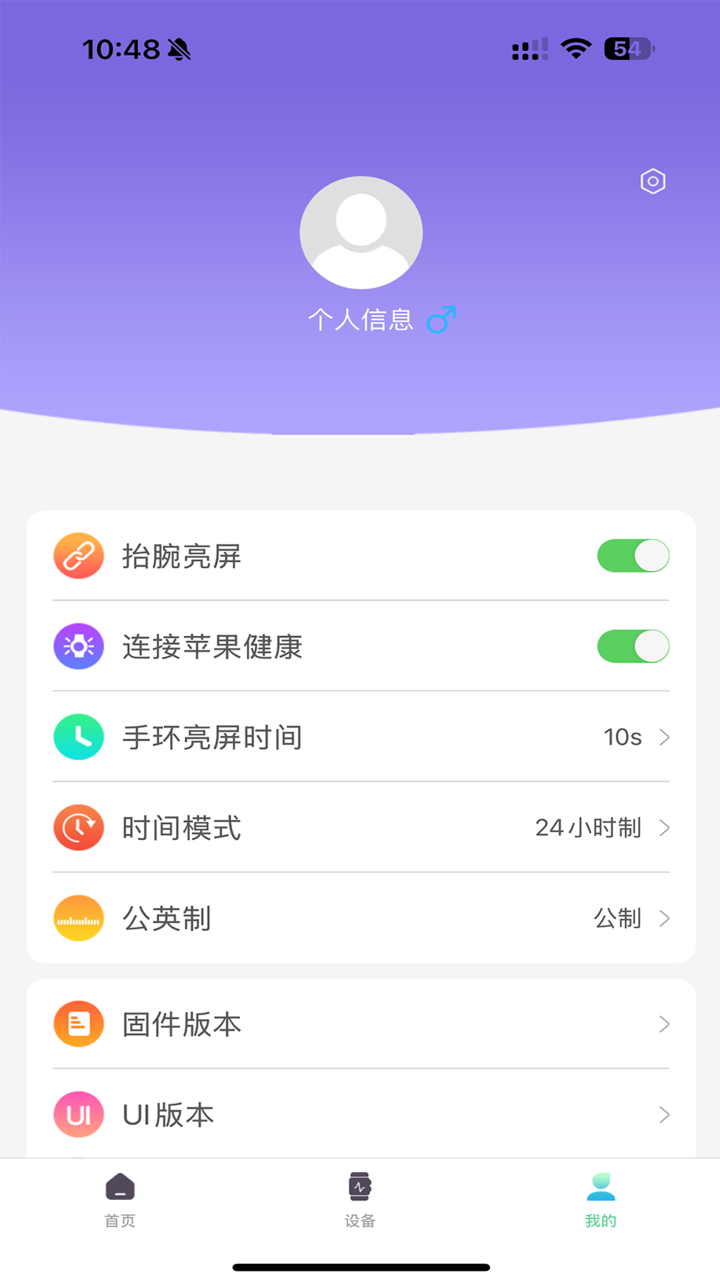Toggle the raise-to-wake switch back on
The height and width of the screenshot is (1280, 720).
632,556
